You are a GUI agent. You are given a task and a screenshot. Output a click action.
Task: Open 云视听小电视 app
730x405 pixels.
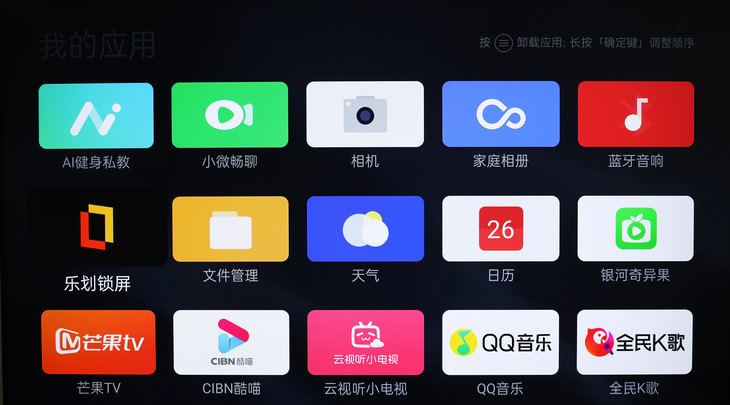coord(365,342)
